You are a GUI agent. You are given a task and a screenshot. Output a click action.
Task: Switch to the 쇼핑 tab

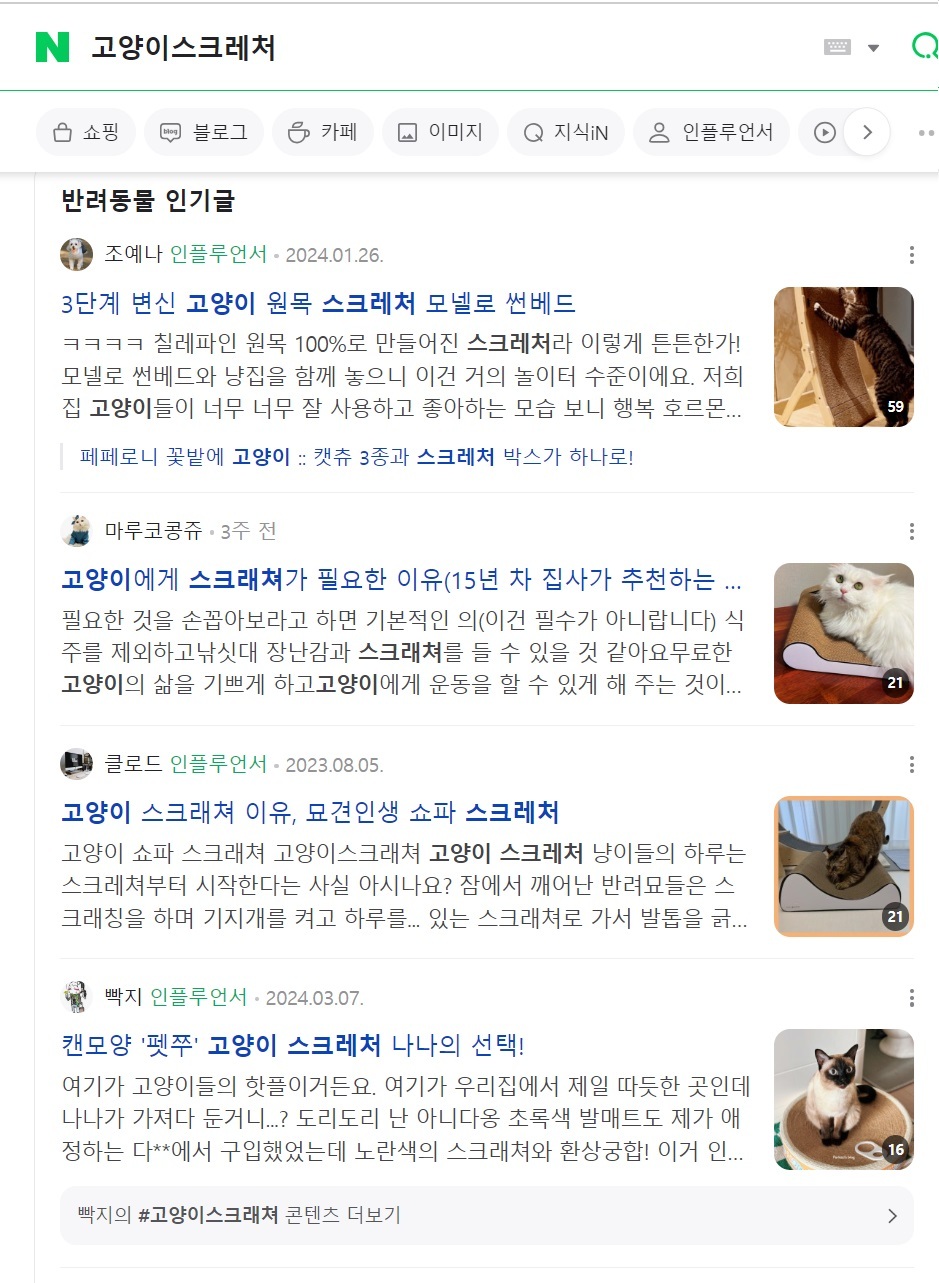click(x=86, y=132)
